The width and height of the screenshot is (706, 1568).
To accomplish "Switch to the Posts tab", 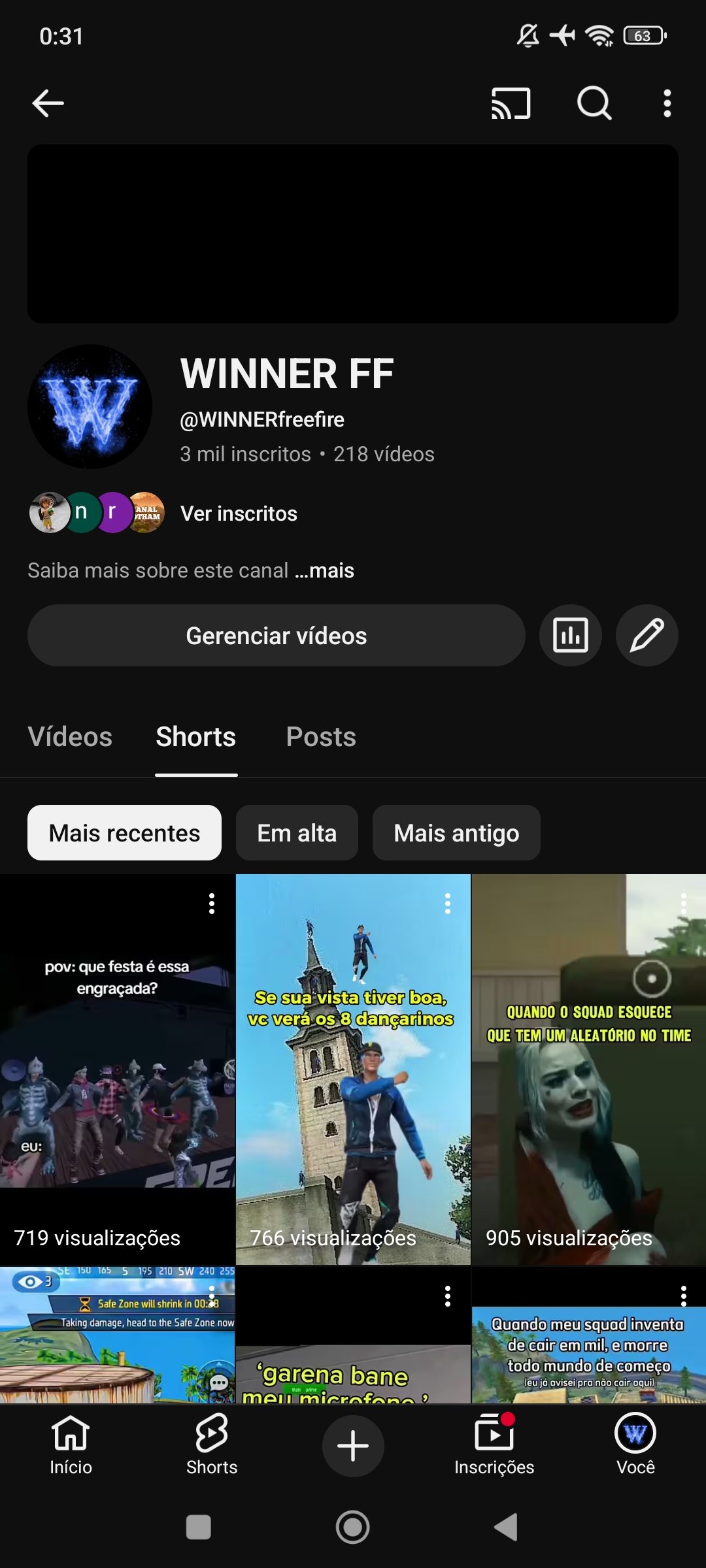I will (321, 737).
